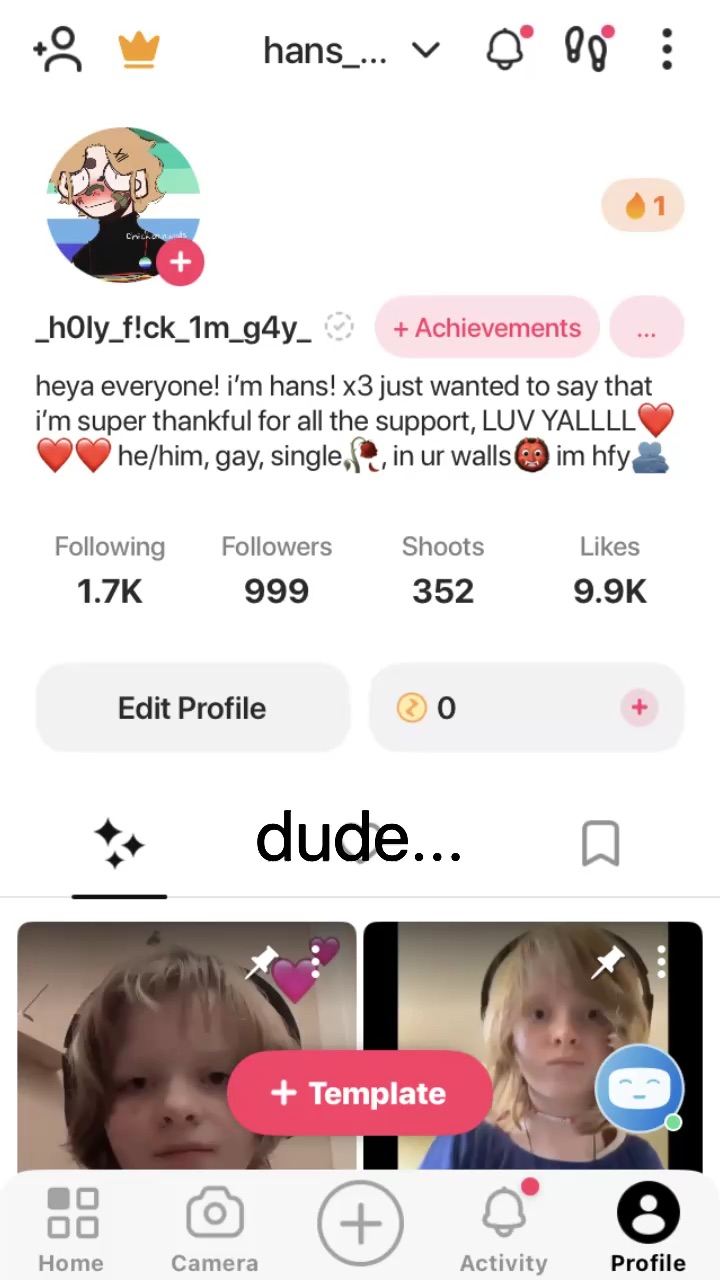Open the footprints visitors icon

(586, 49)
